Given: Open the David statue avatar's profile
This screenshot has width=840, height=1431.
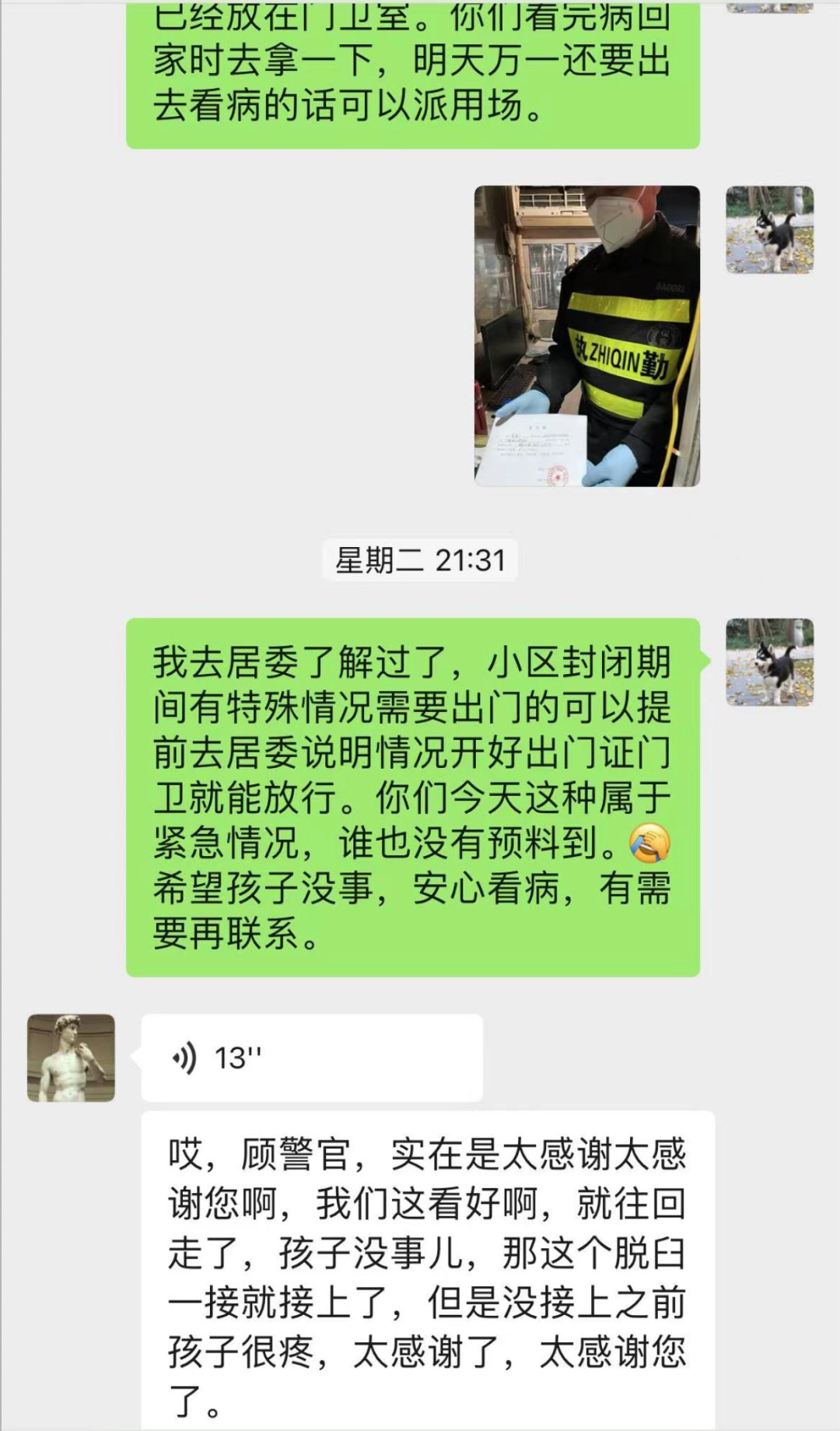Looking at the screenshot, I should pos(71,1057).
